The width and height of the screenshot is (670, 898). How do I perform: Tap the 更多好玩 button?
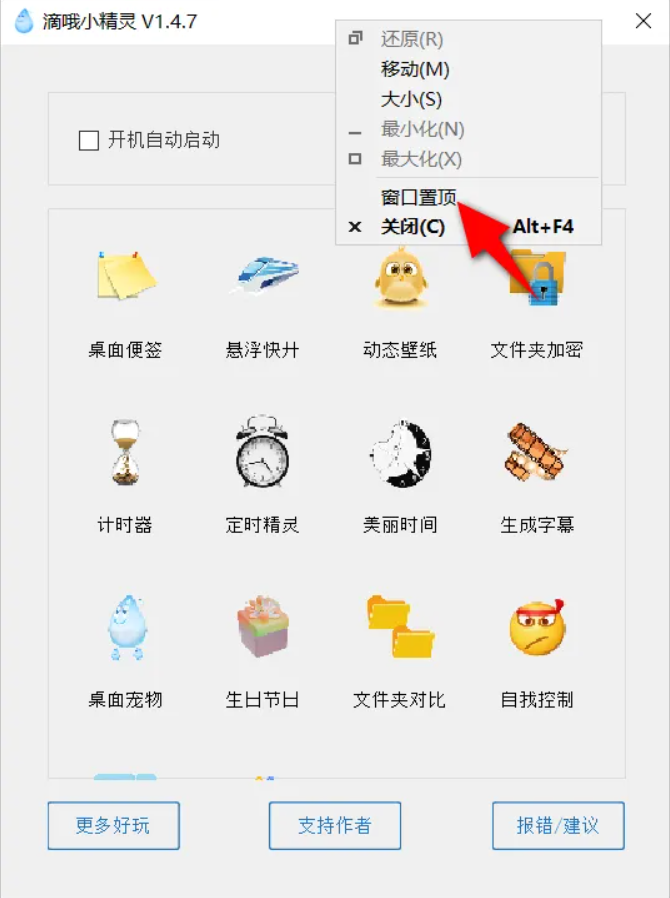click(x=113, y=826)
